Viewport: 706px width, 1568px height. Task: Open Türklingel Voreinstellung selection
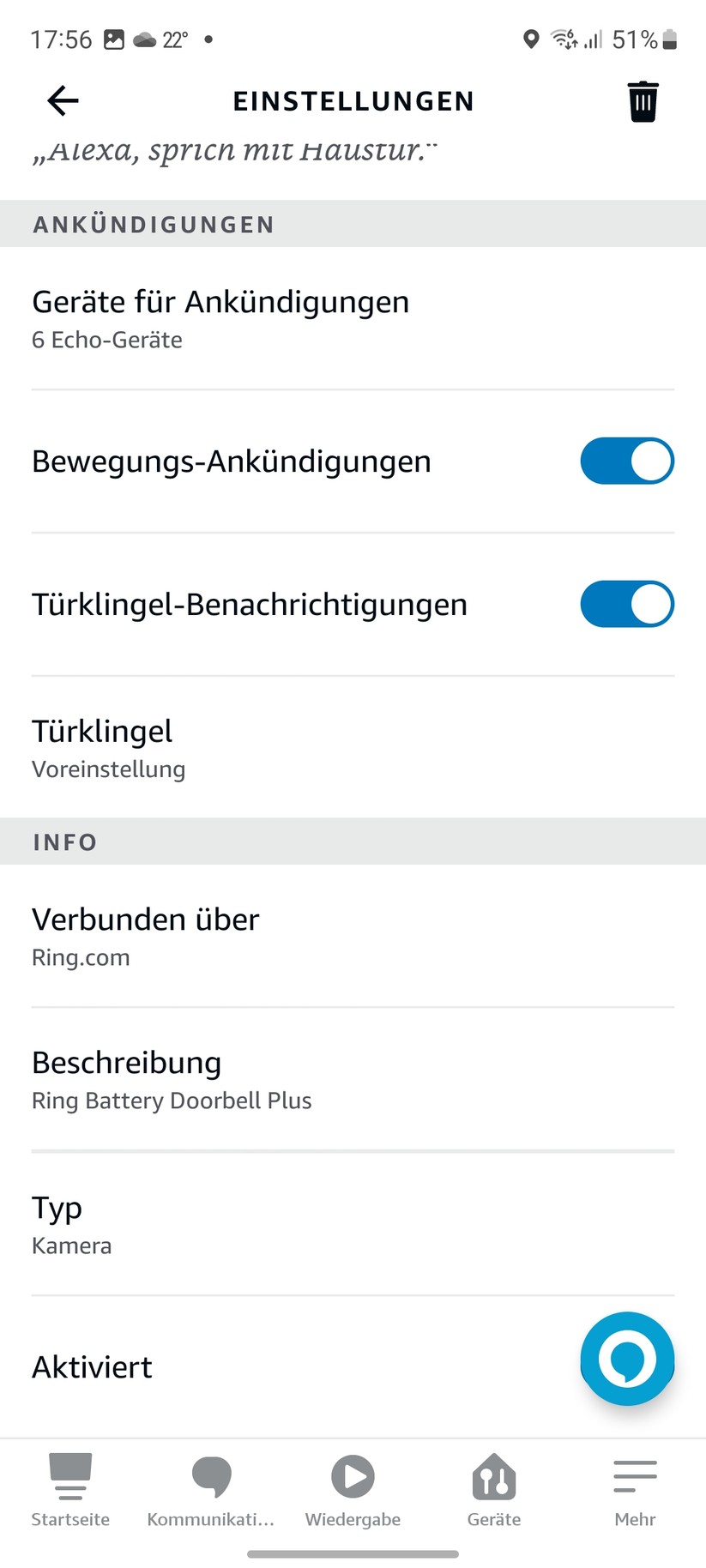tap(353, 746)
